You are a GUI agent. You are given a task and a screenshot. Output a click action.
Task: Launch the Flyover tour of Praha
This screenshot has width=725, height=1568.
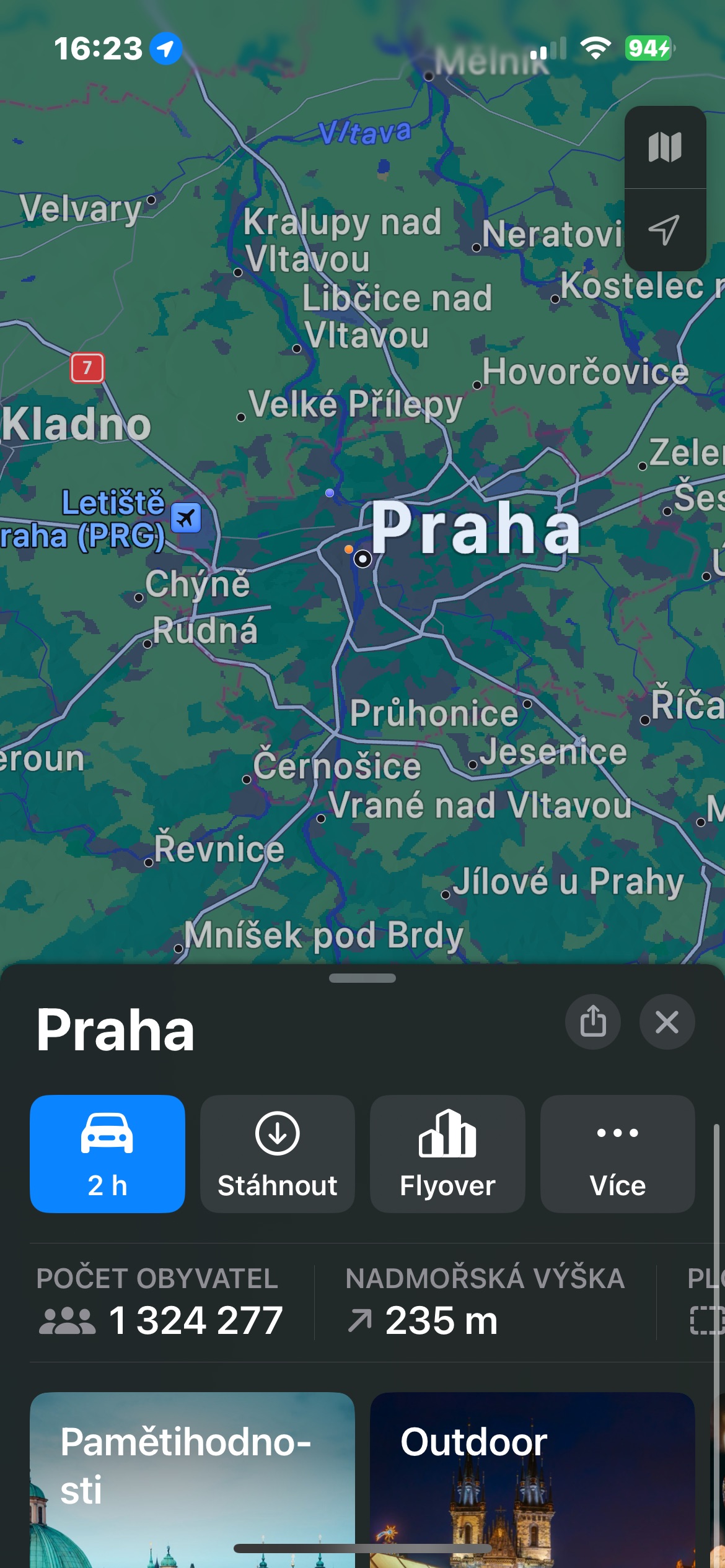(447, 1154)
